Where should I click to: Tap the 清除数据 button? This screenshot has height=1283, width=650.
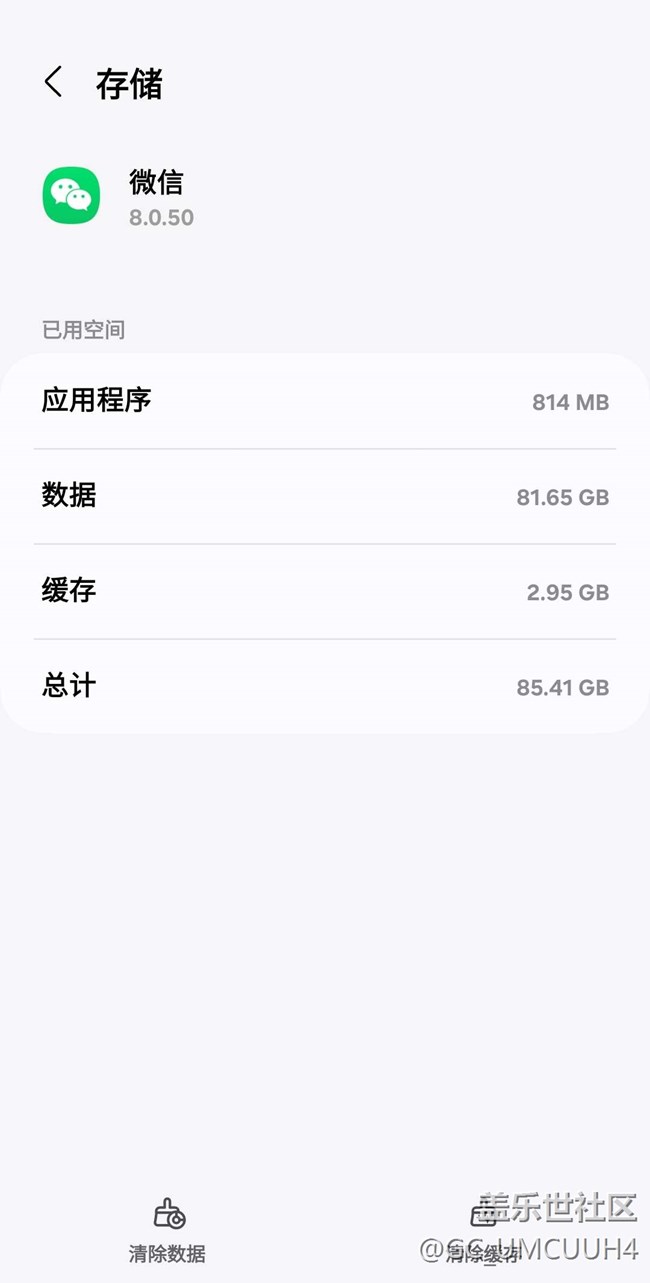click(x=168, y=1231)
